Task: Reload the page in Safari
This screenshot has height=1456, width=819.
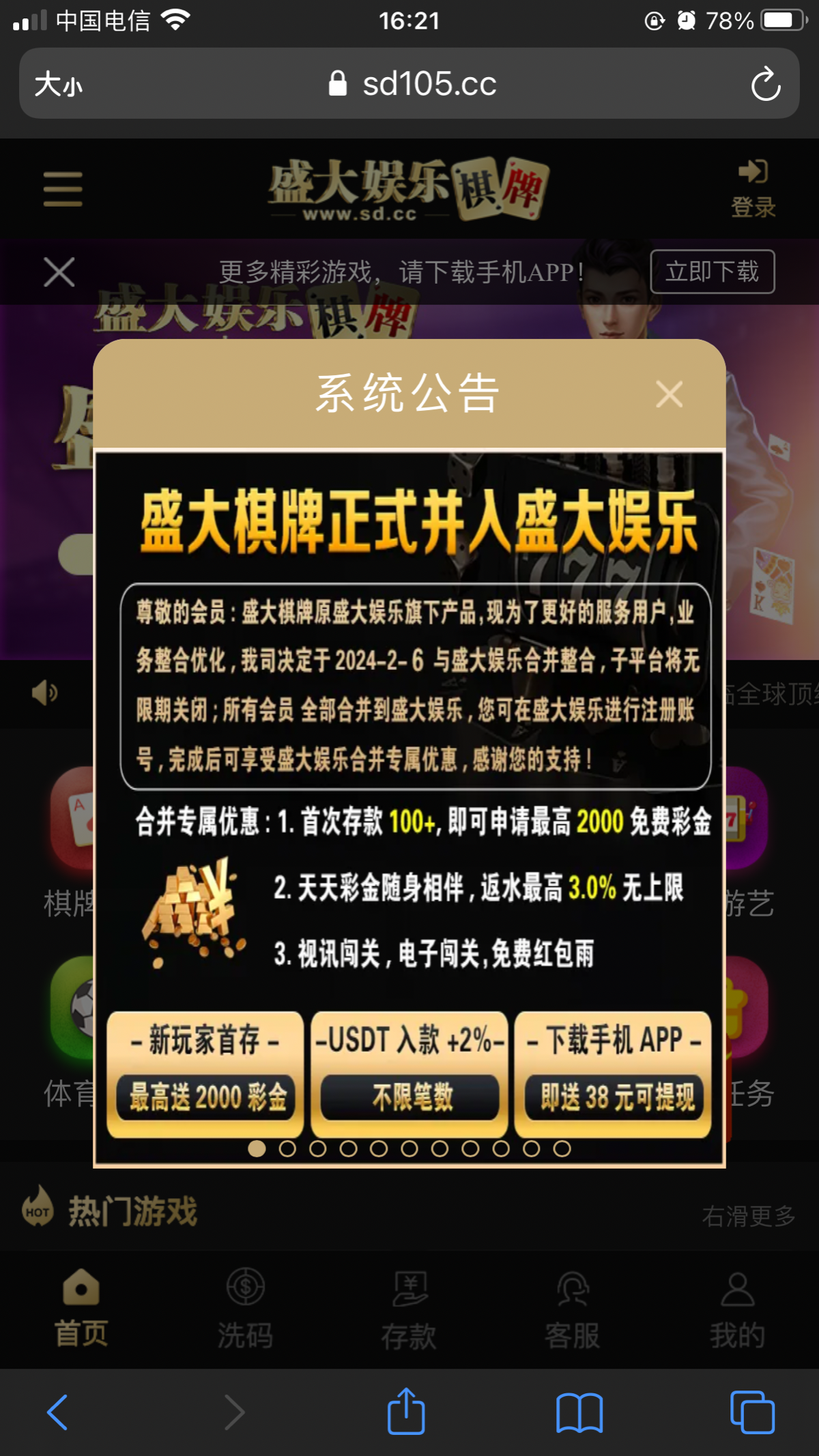Action: pos(765,84)
